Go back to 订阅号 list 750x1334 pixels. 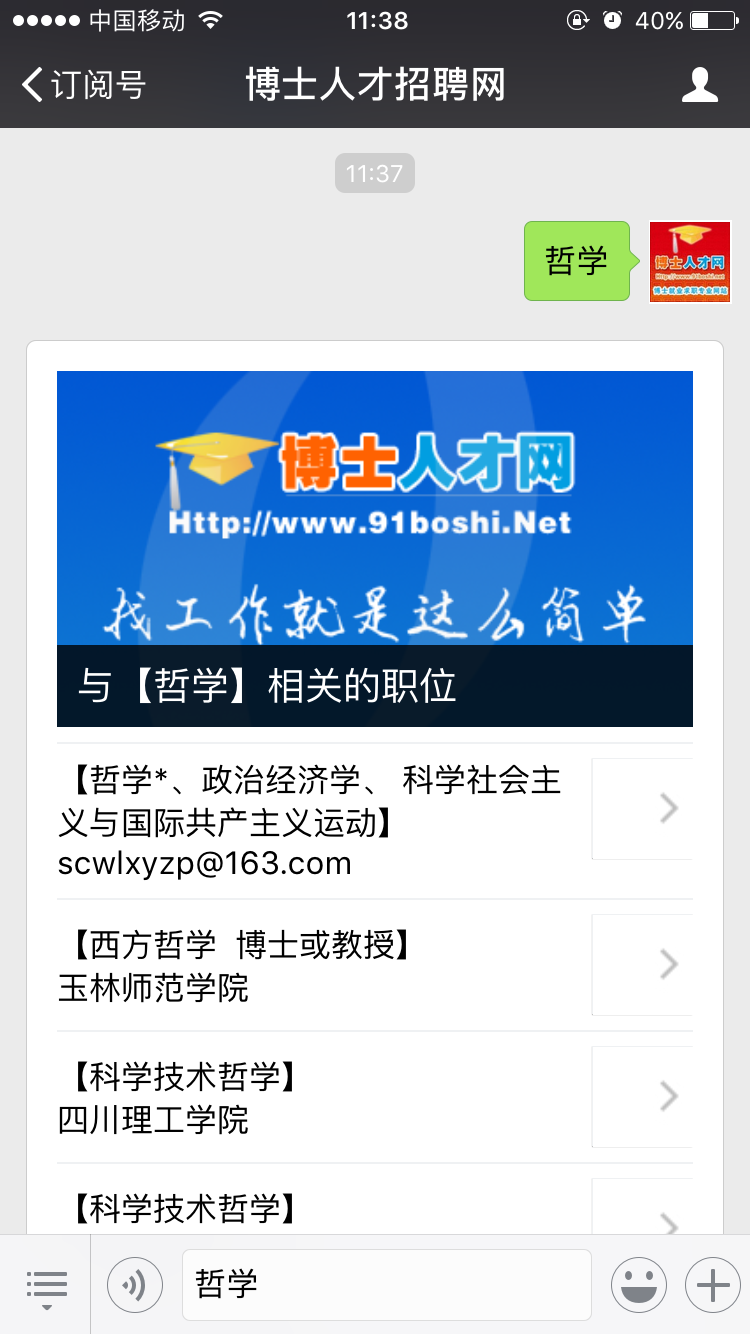click(84, 85)
